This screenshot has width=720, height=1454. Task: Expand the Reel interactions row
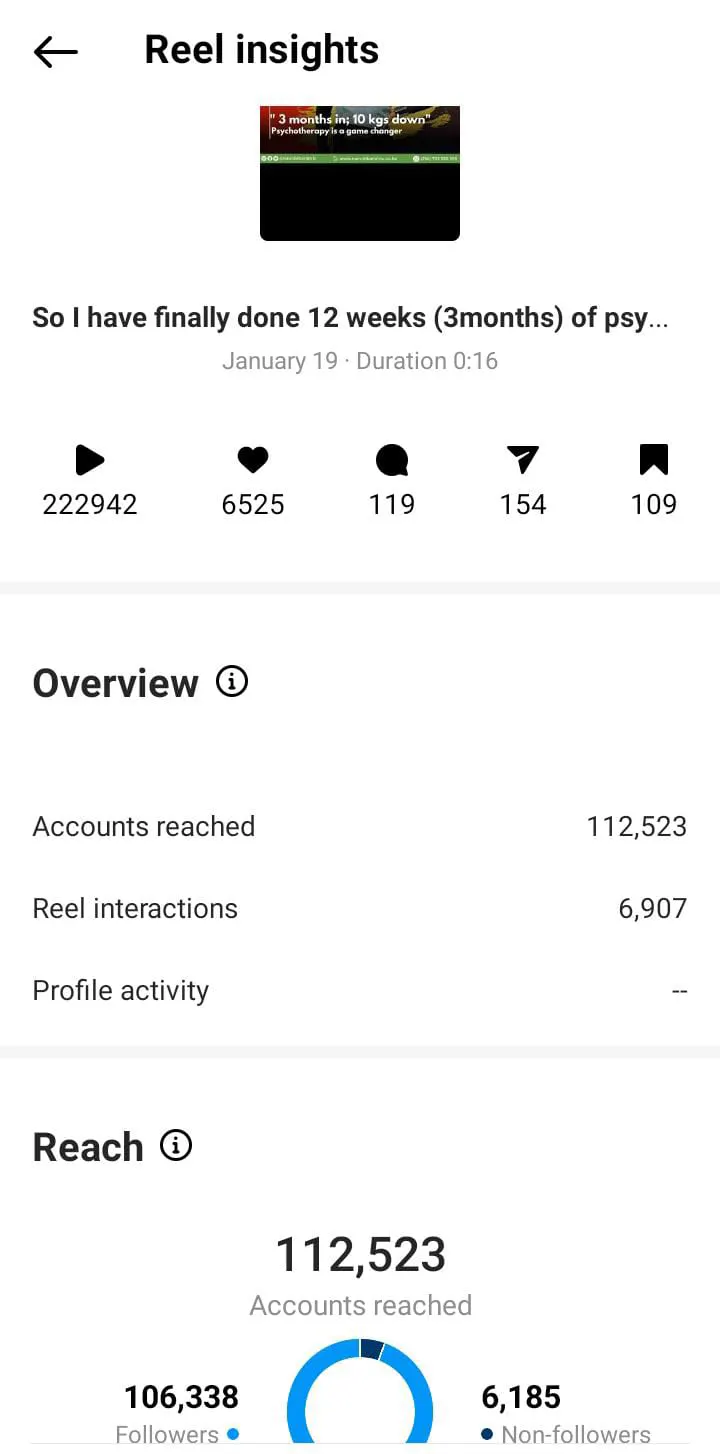[360, 908]
